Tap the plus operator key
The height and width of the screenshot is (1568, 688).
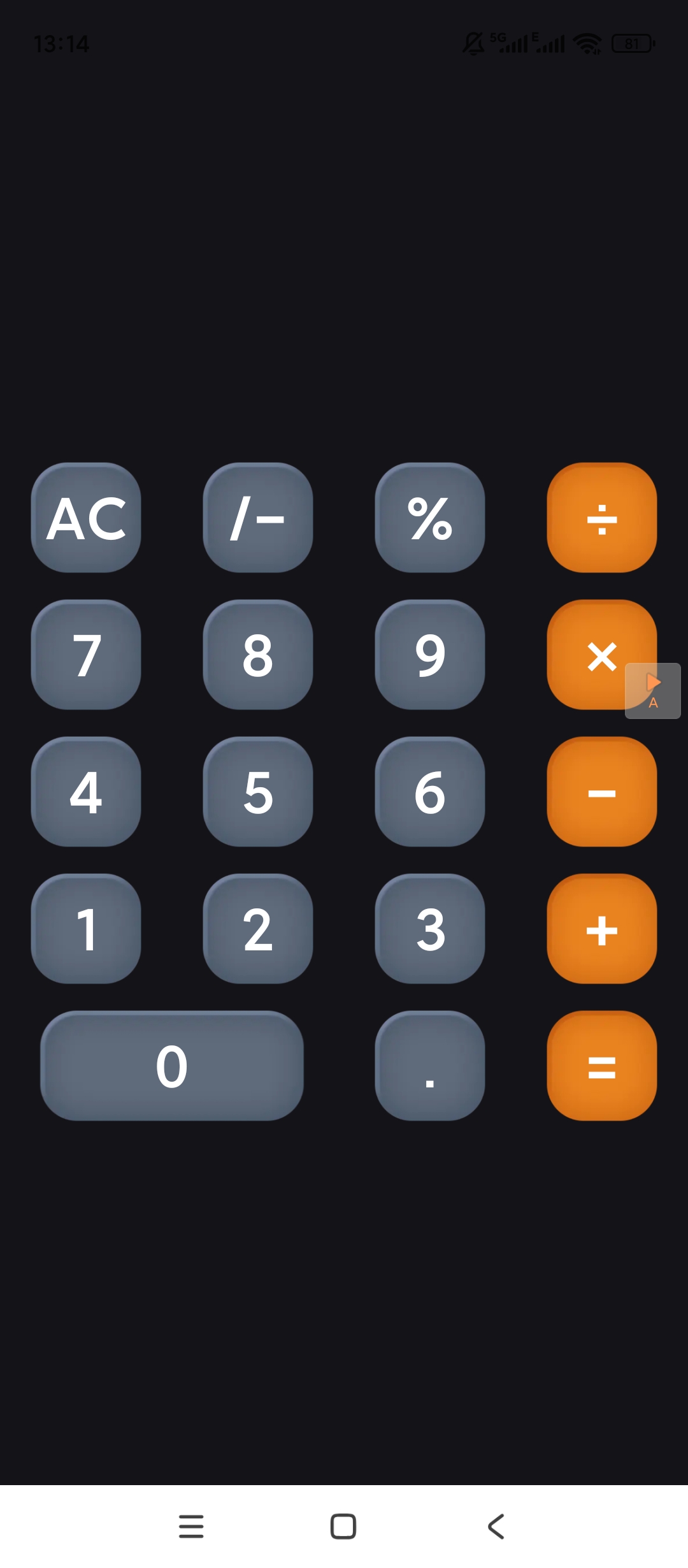click(602, 929)
